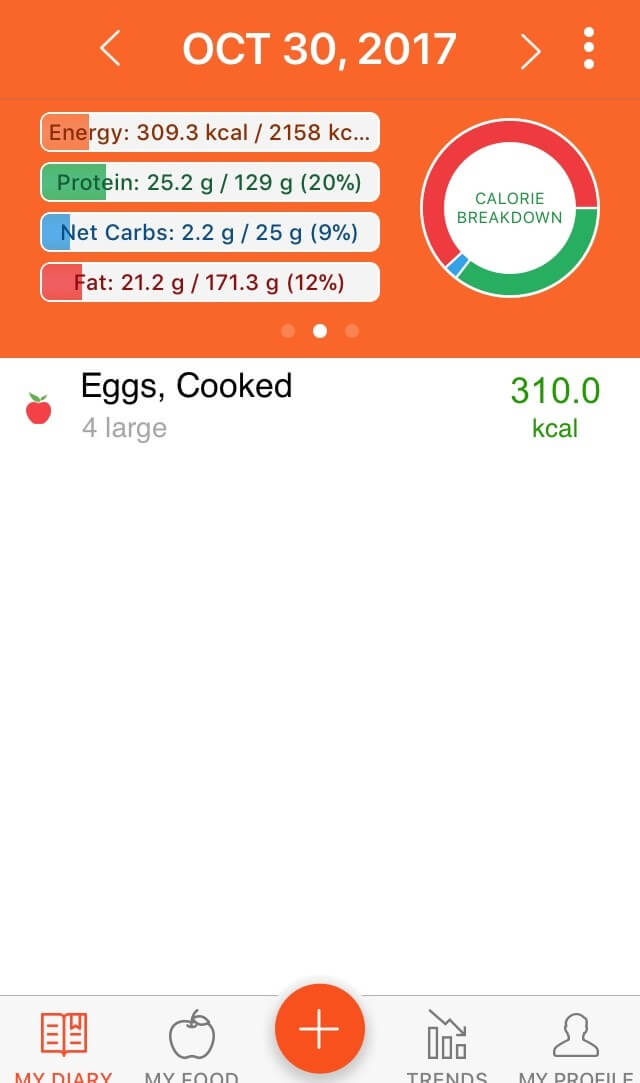Tap the Calorie Breakdown ring chart
This screenshot has height=1083, width=640.
tap(510, 208)
